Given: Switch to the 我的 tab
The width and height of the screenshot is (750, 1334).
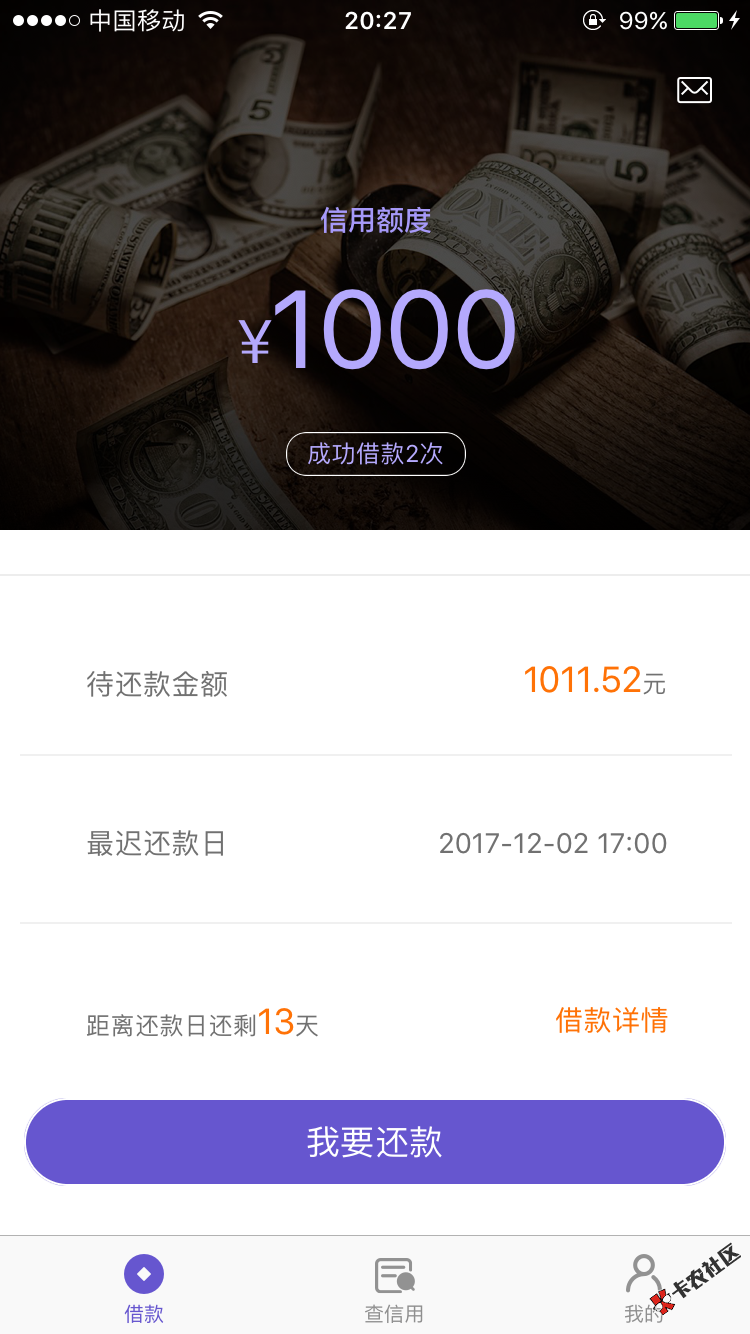Looking at the screenshot, I should (643, 1289).
